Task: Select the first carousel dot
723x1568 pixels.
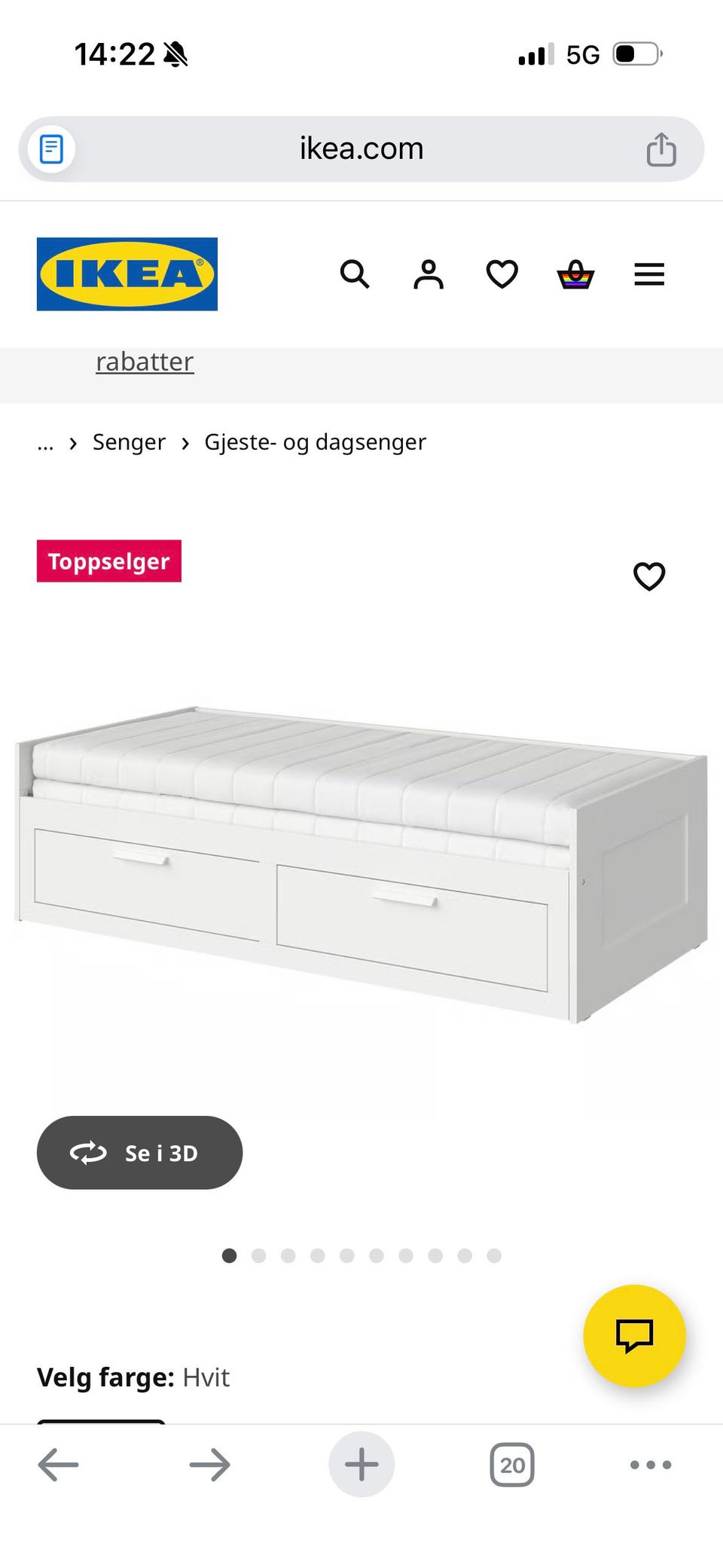Action: [229, 1255]
